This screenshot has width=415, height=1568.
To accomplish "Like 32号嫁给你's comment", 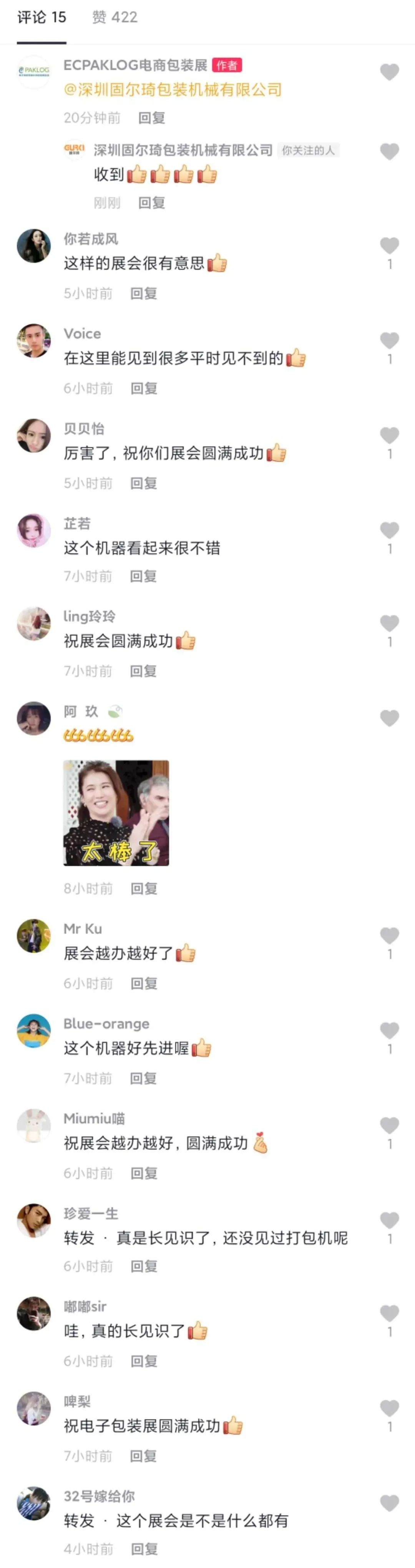I will pos(389,1503).
